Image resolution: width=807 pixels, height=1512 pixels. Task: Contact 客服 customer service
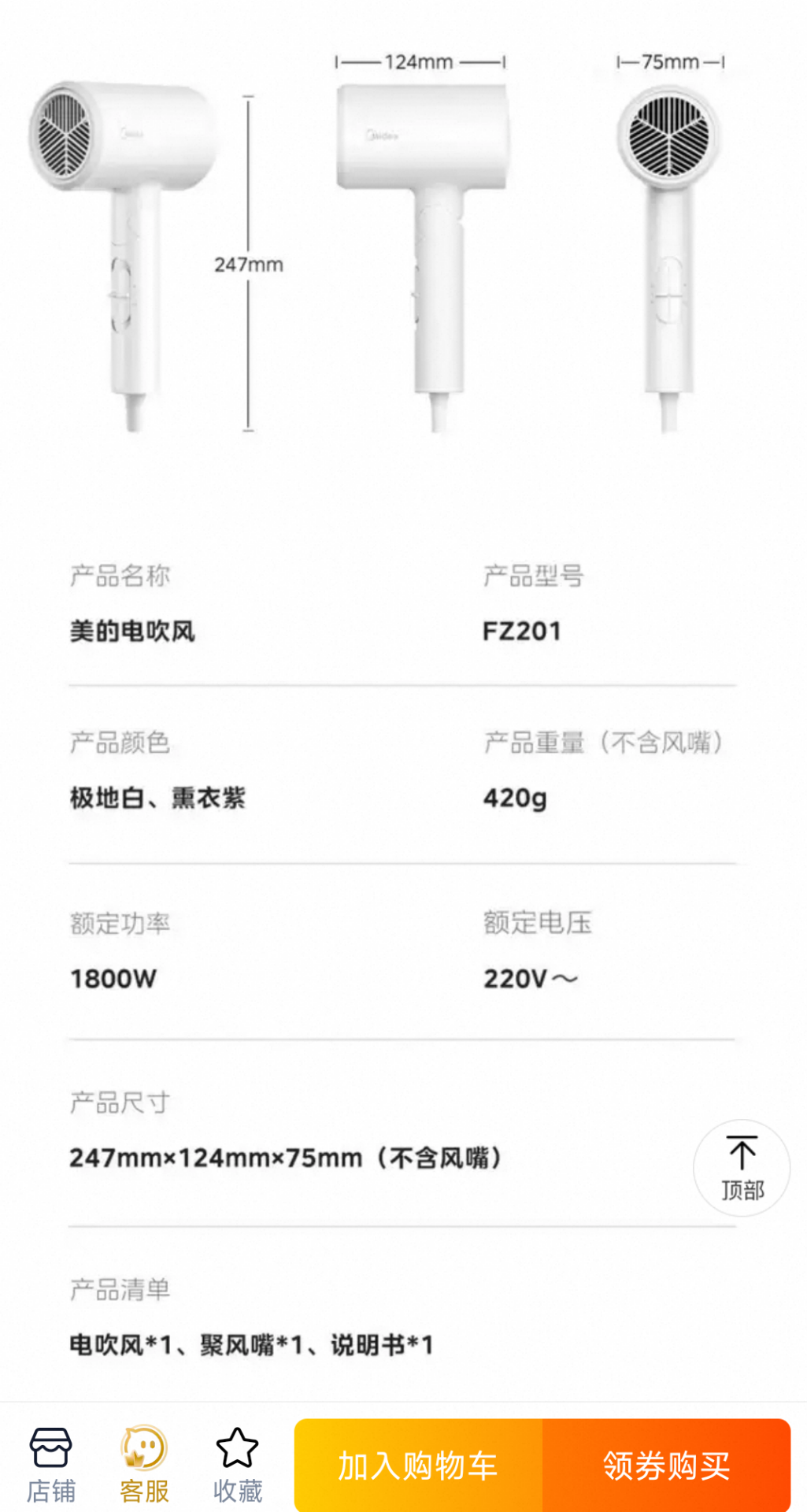144,1465
